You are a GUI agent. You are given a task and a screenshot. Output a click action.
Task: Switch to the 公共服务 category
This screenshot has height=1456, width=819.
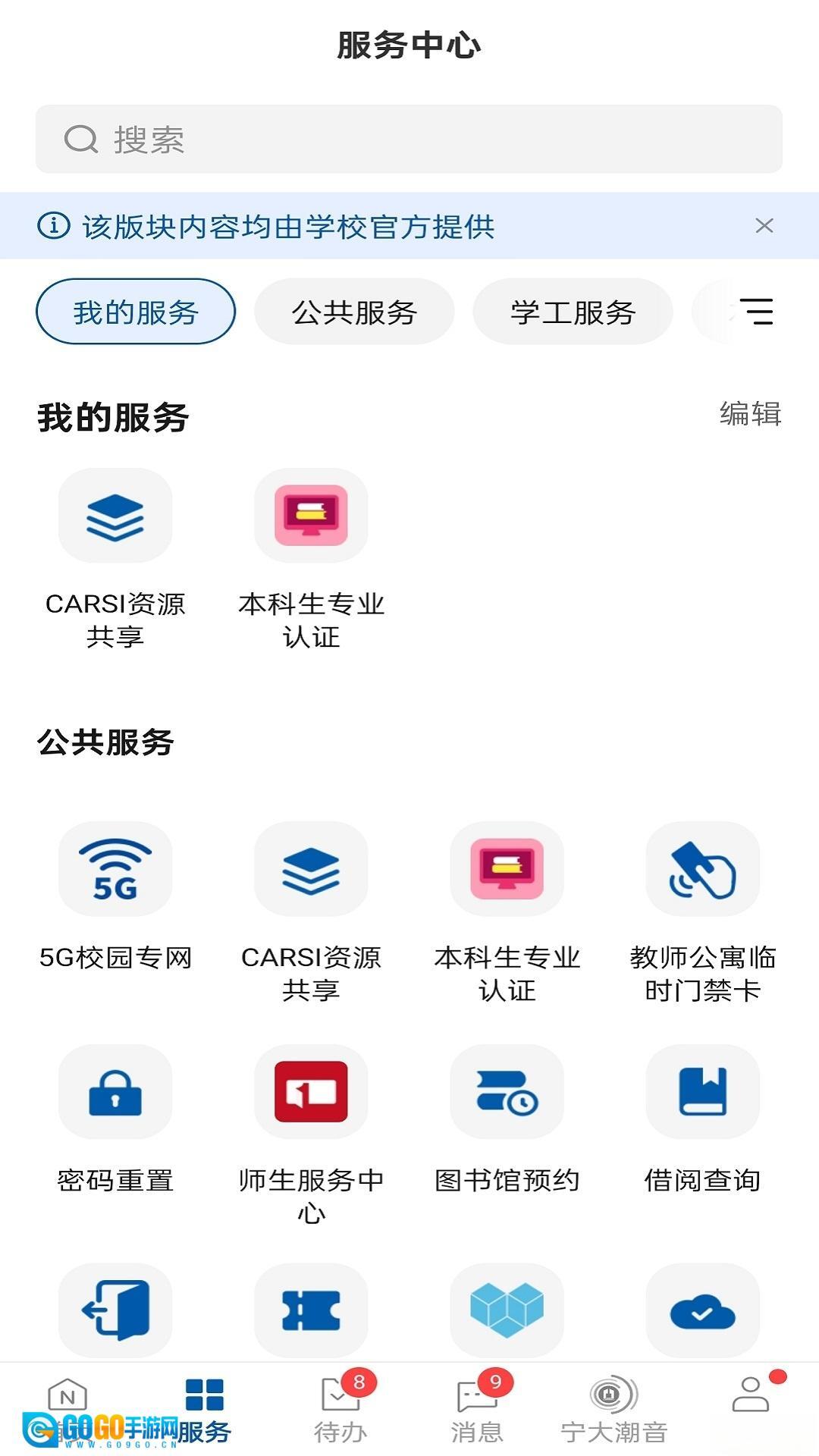(354, 312)
